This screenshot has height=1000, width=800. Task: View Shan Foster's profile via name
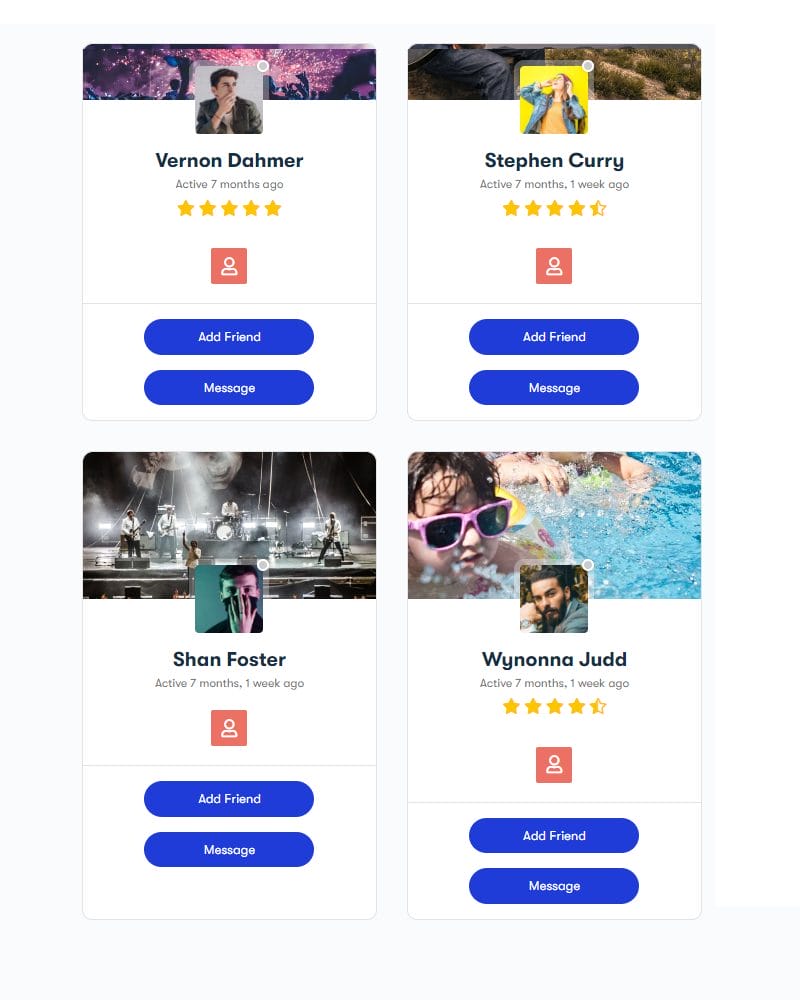pyautogui.click(x=229, y=659)
